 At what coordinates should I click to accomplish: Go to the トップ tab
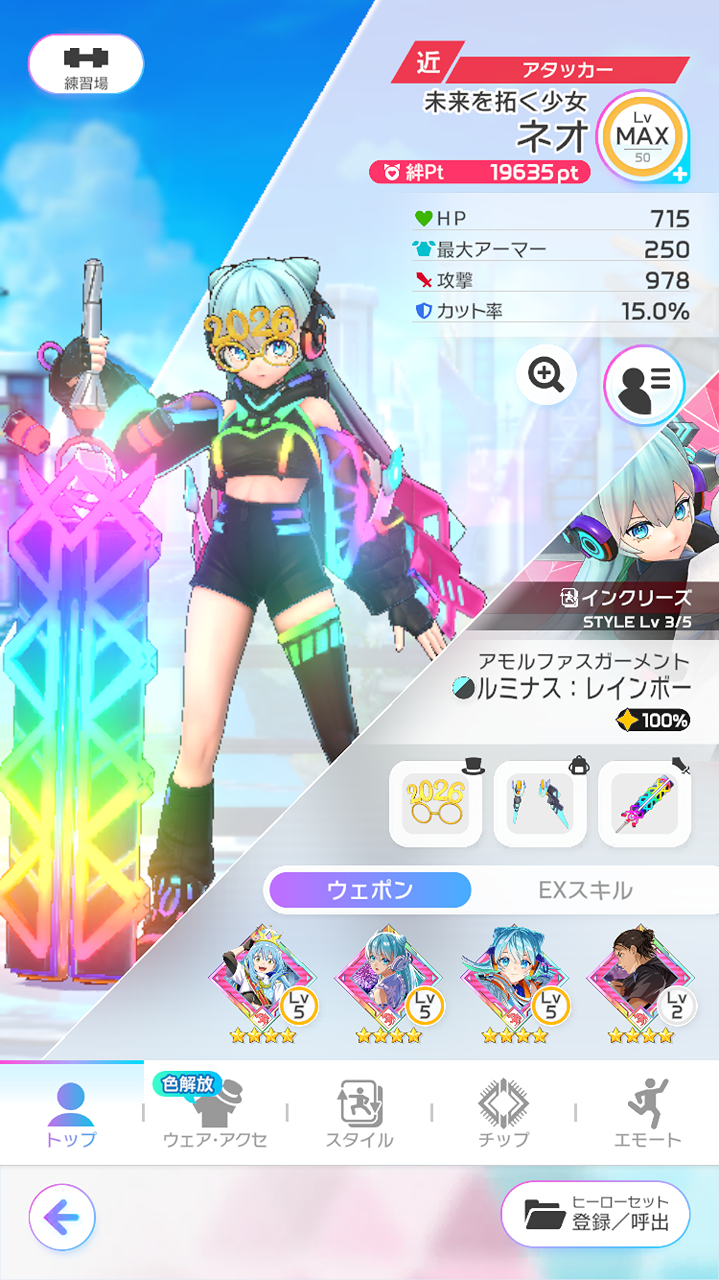[x=71, y=1113]
